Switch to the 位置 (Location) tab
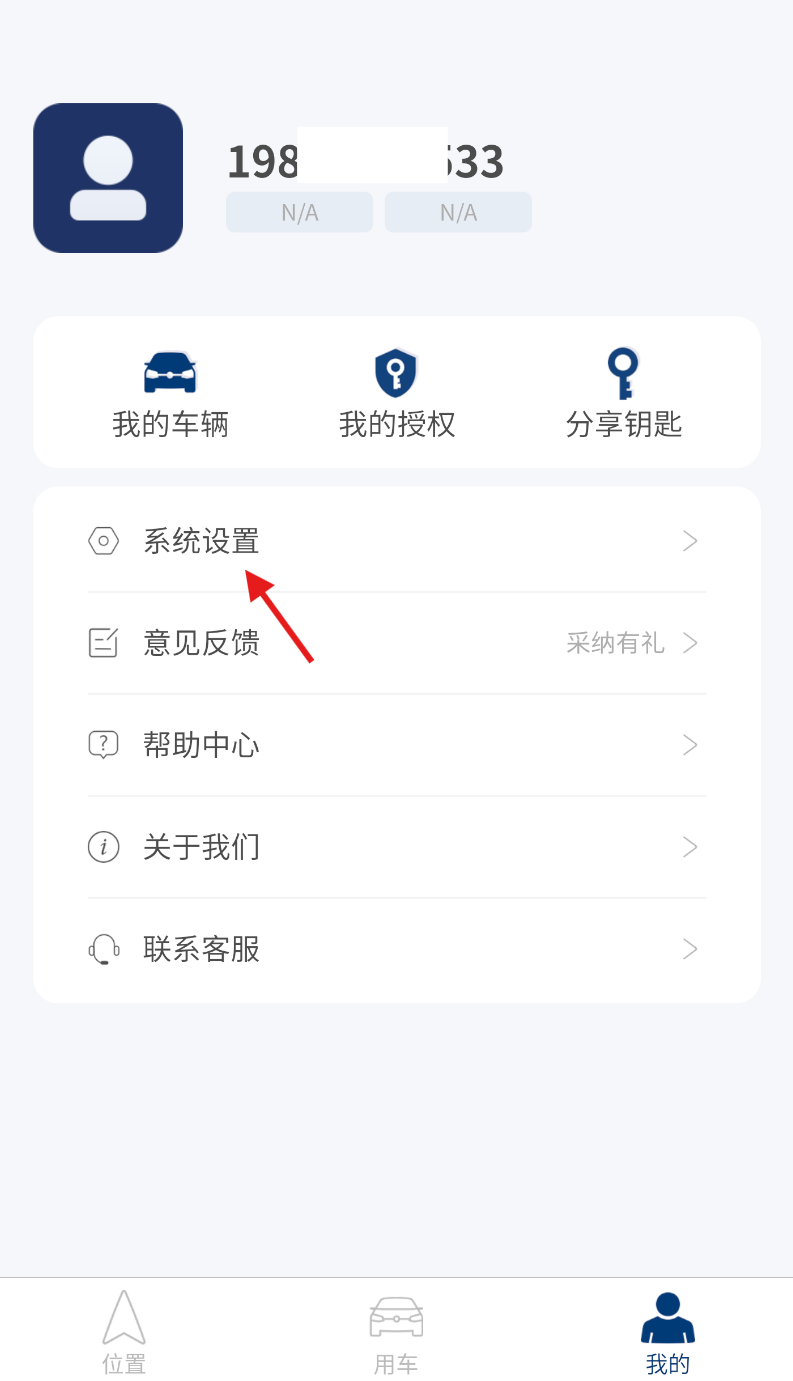793x1381 pixels. [x=124, y=1331]
